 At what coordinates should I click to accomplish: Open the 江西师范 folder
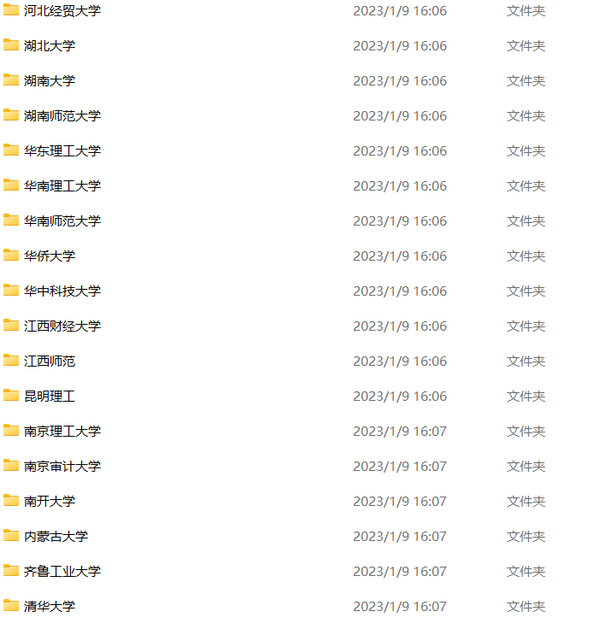[49, 361]
